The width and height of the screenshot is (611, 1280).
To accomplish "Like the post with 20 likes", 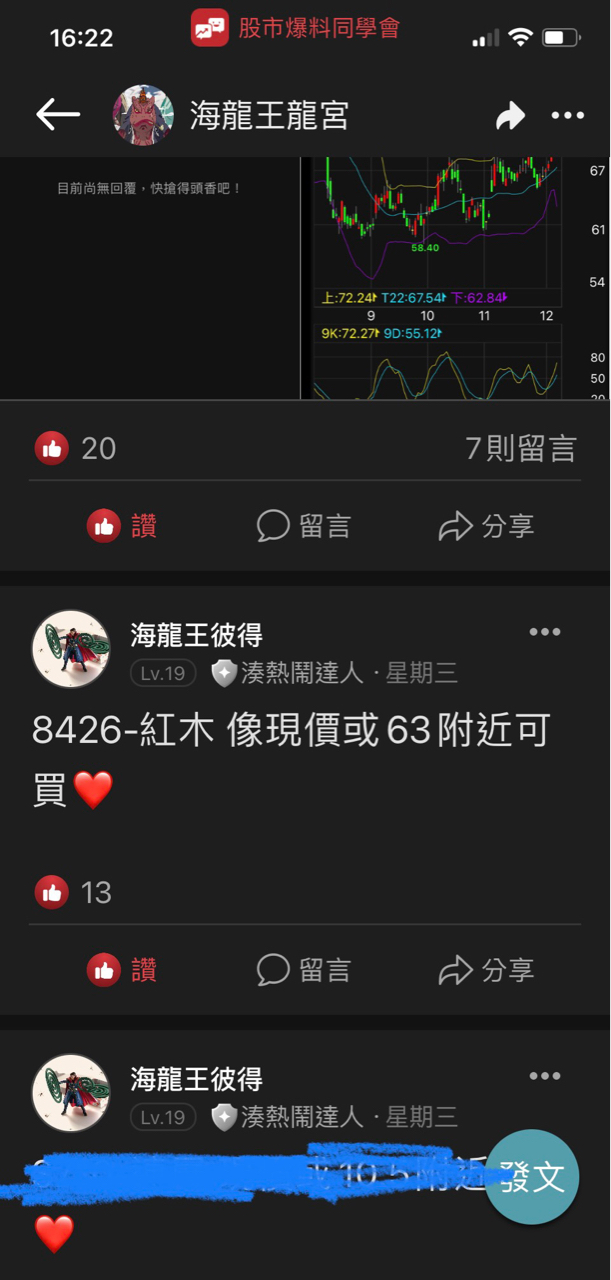I will point(122,526).
